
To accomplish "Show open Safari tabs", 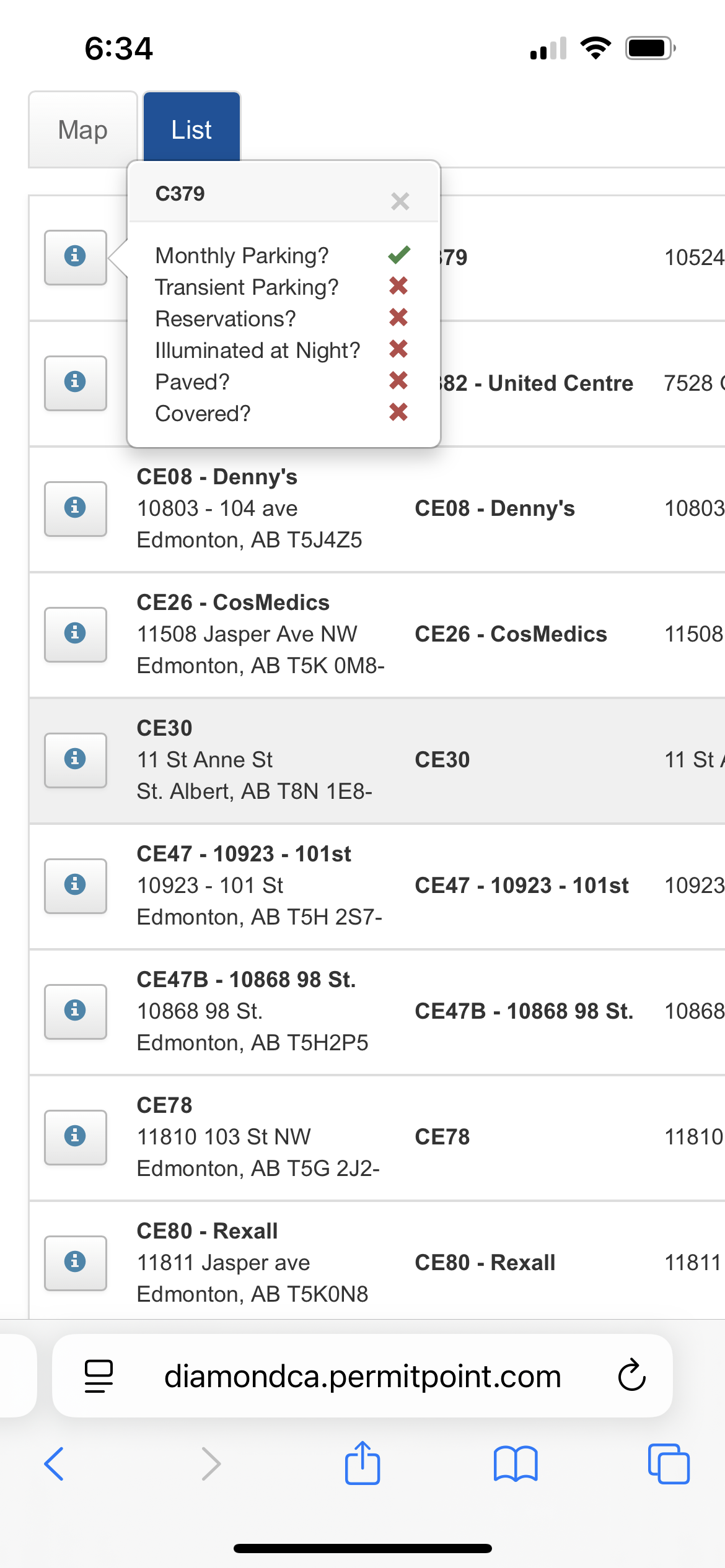I will point(669,1464).
